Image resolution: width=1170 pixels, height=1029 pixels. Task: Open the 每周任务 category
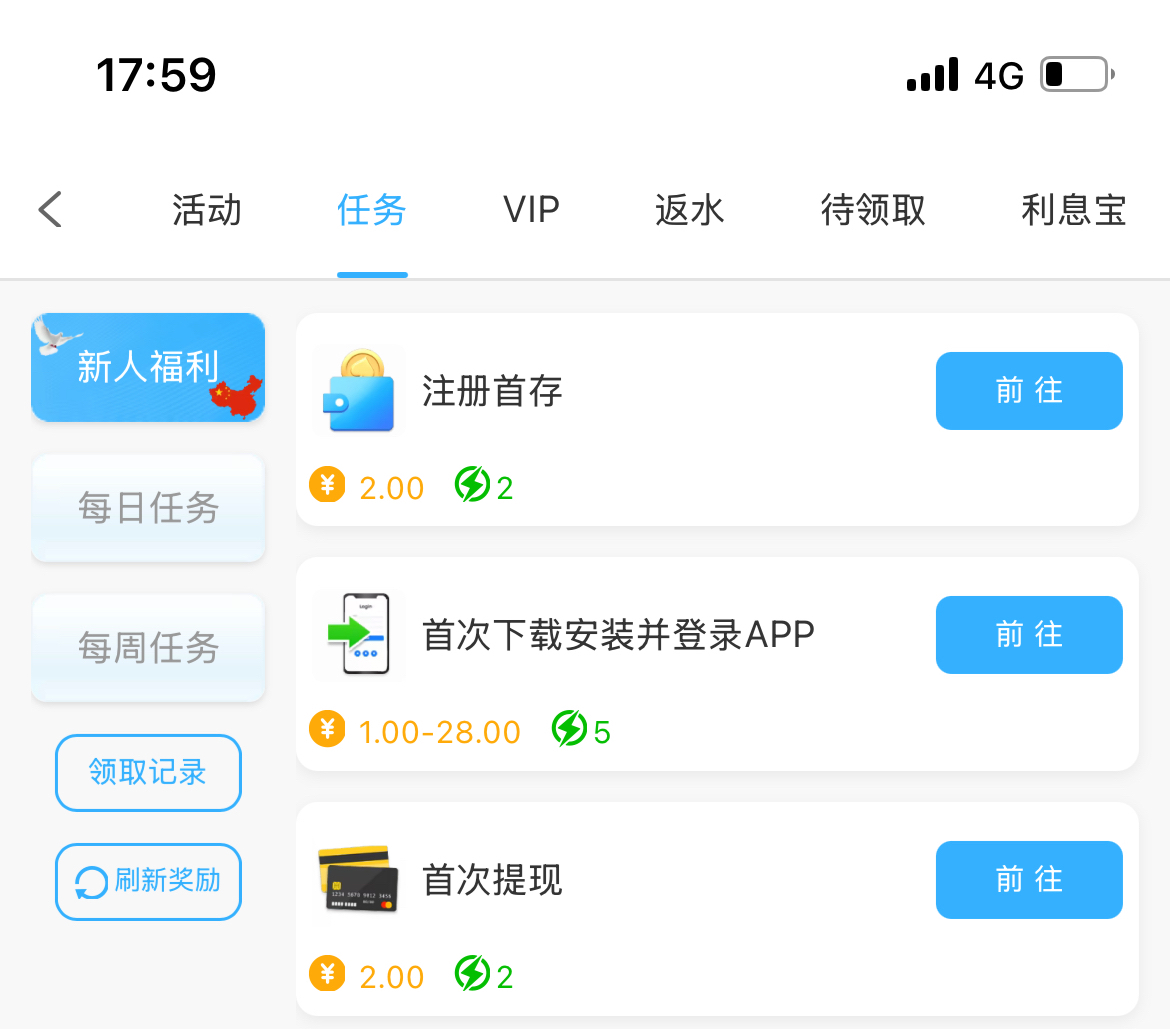pyautogui.click(x=148, y=648)
